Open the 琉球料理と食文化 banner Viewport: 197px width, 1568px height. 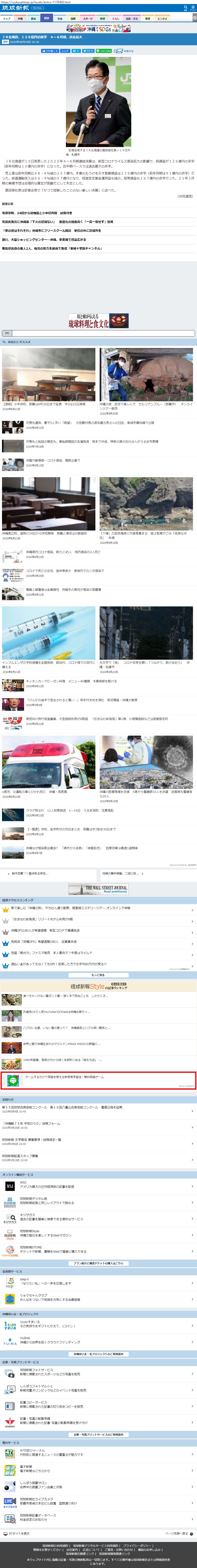[x=99, y=321]
